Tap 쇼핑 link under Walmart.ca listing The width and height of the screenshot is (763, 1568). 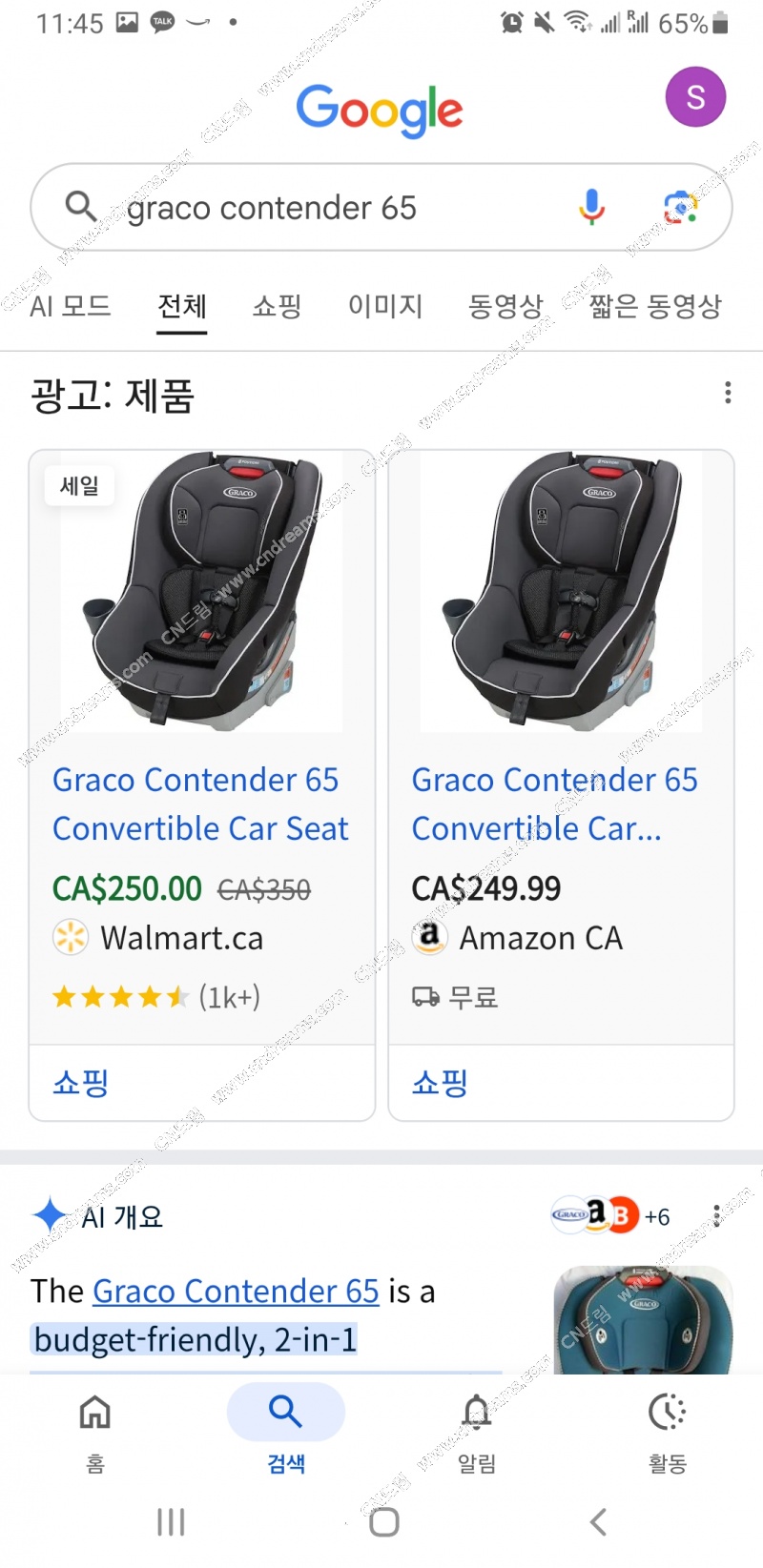pos(81,1083)
